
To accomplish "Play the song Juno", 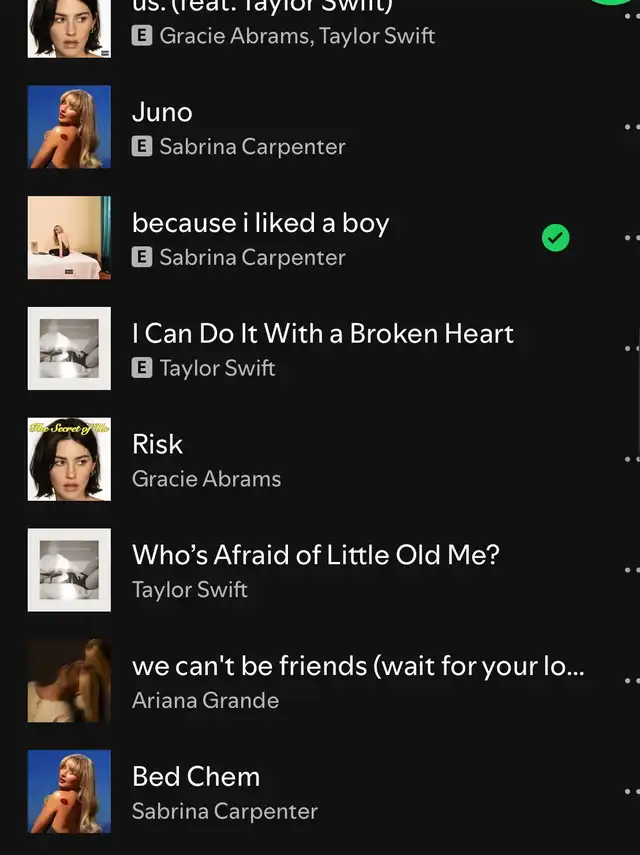I will pos(320,127).
